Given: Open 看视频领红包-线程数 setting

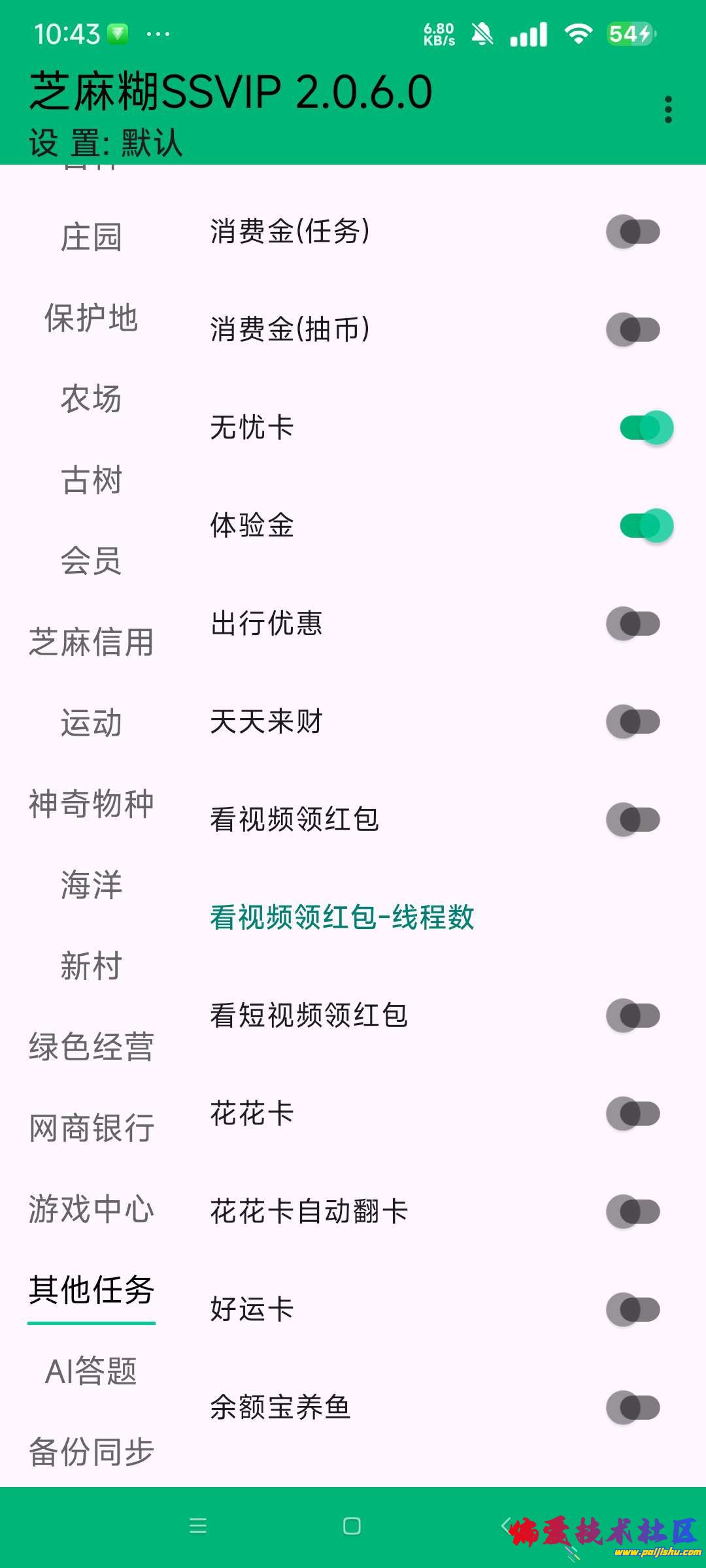Looking at the screenshot, I should click(x=342, y=918).
